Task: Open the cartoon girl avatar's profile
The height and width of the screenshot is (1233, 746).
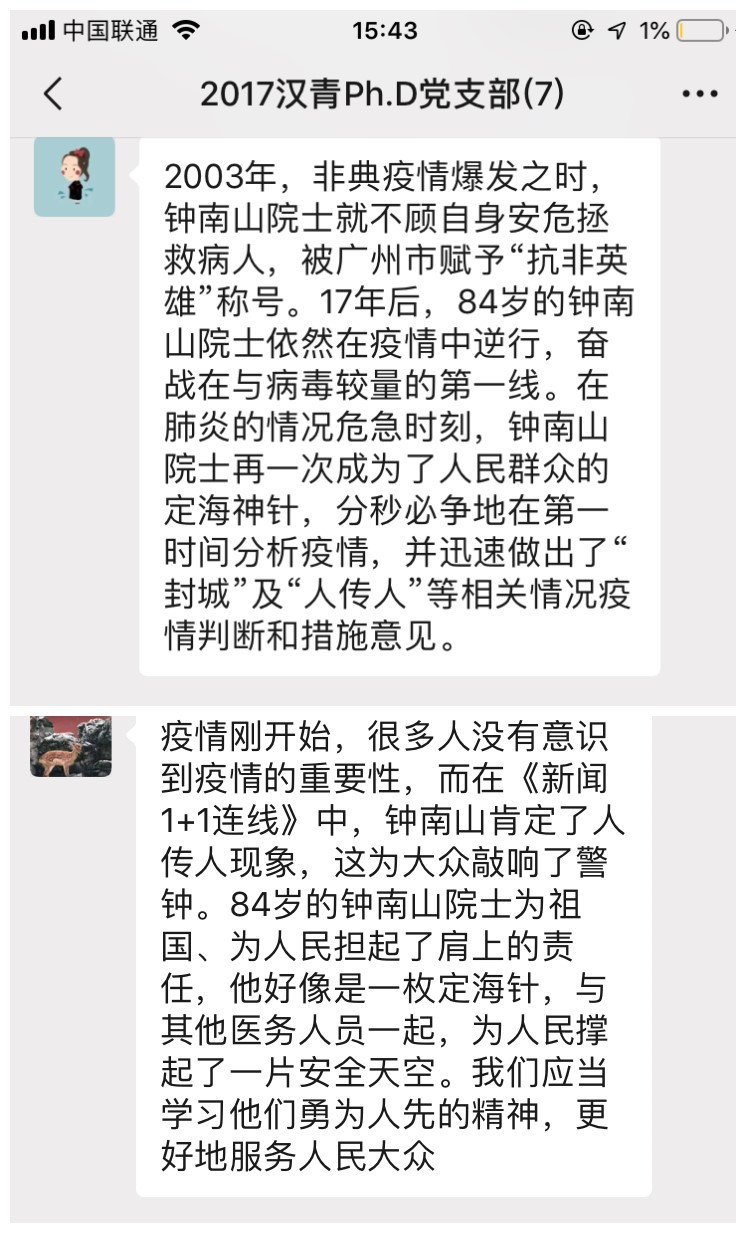Action: point(74,177)
